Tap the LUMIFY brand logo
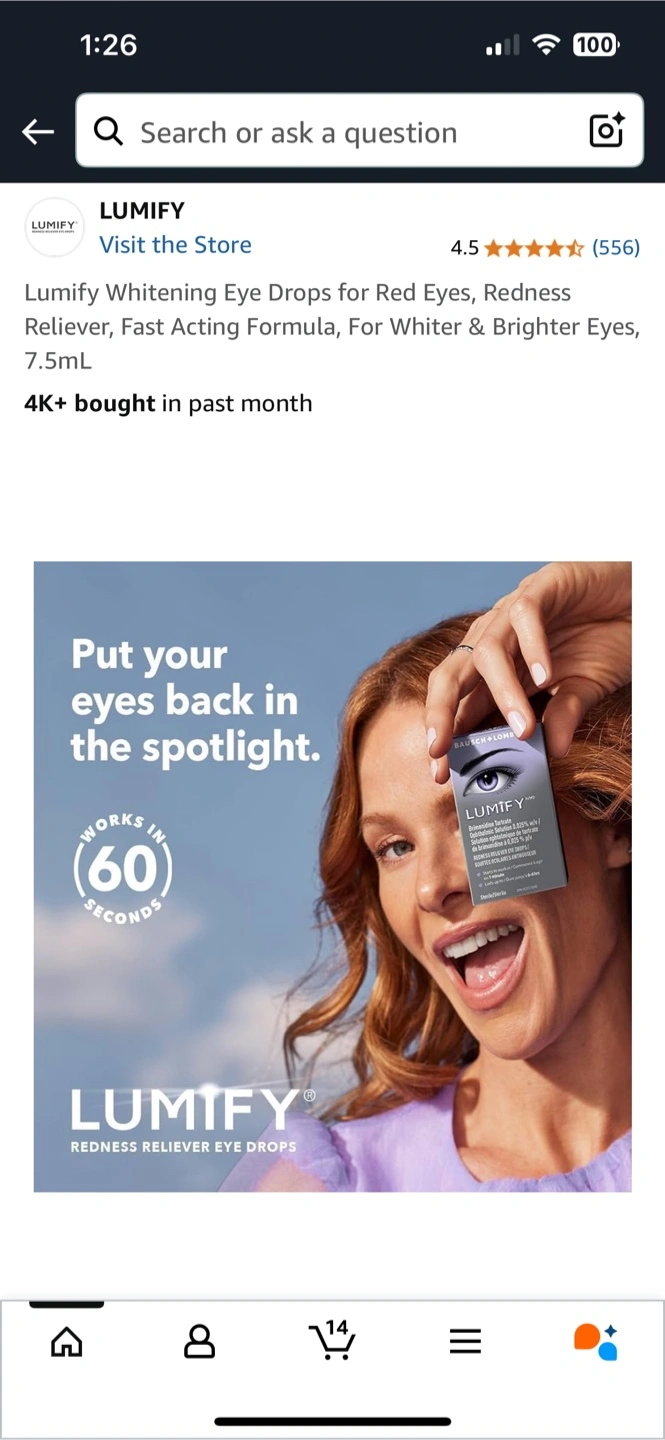 [x=54, y=227]
